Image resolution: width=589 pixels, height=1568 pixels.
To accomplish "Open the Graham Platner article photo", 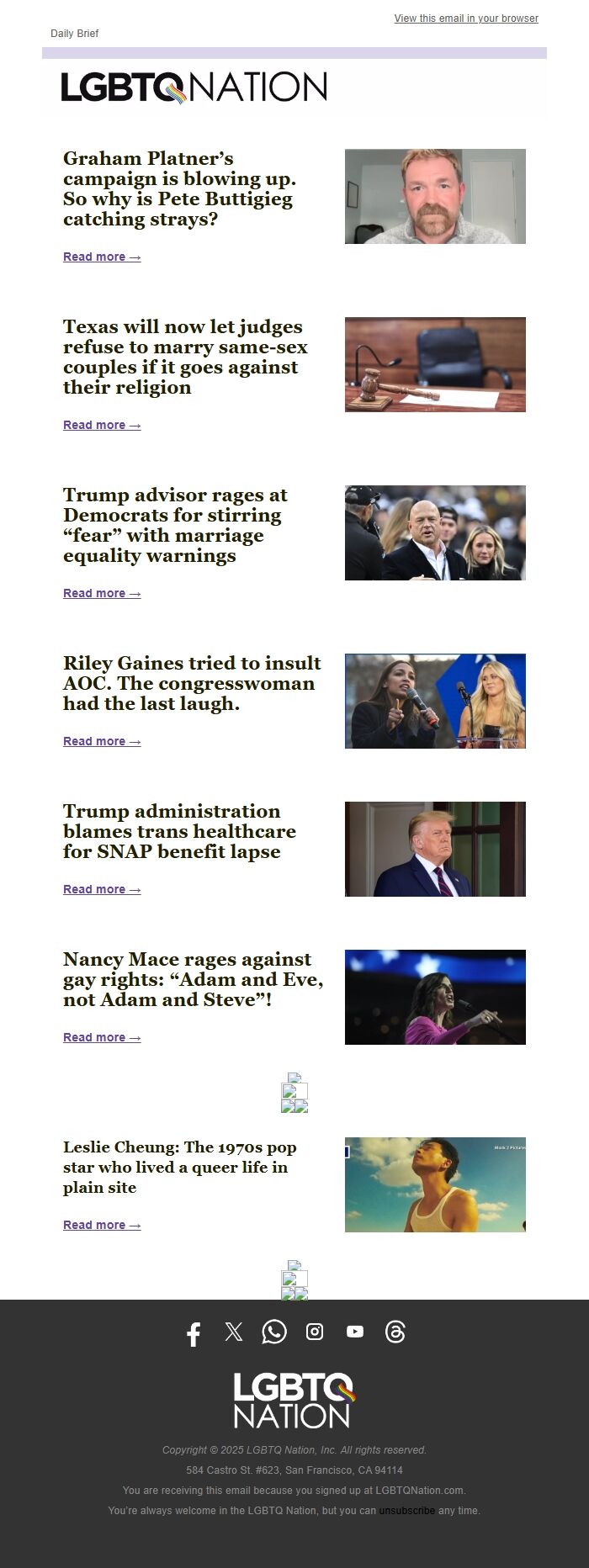I will (435, 197).
